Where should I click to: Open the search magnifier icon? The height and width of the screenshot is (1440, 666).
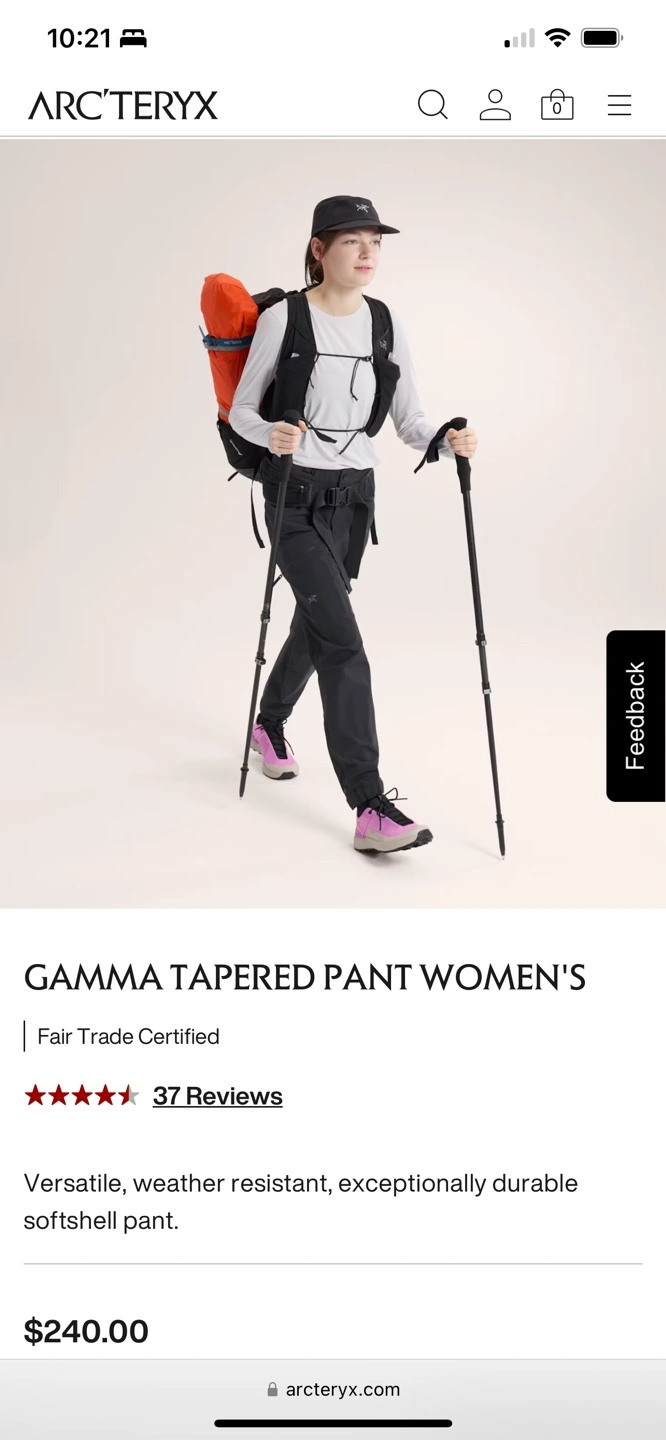point(432,104)
